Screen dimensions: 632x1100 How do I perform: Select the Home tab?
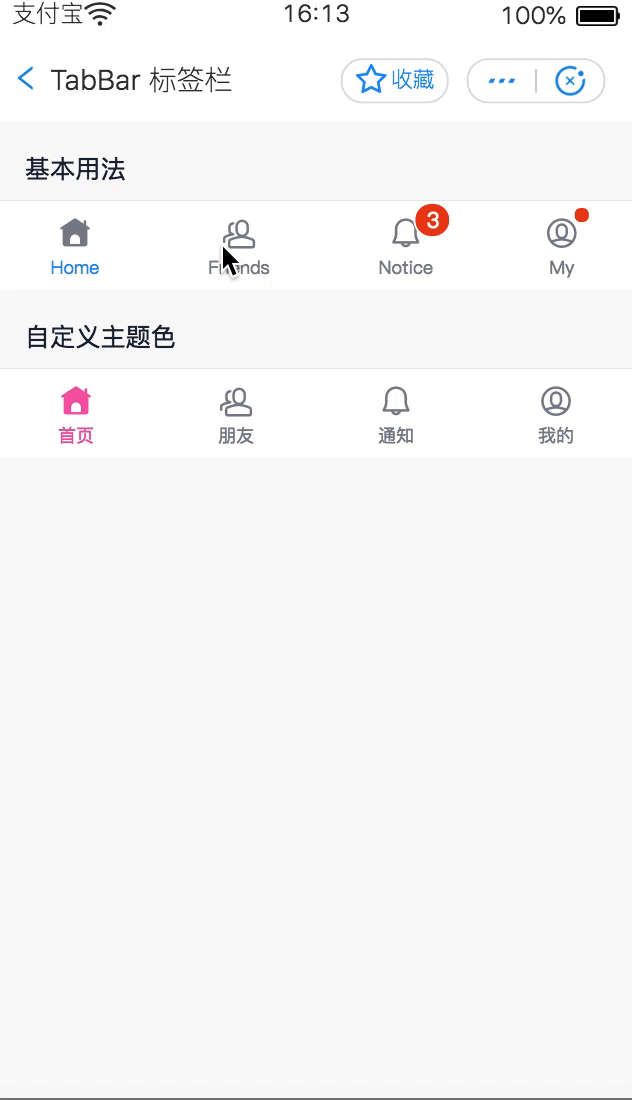pos(75,247)
